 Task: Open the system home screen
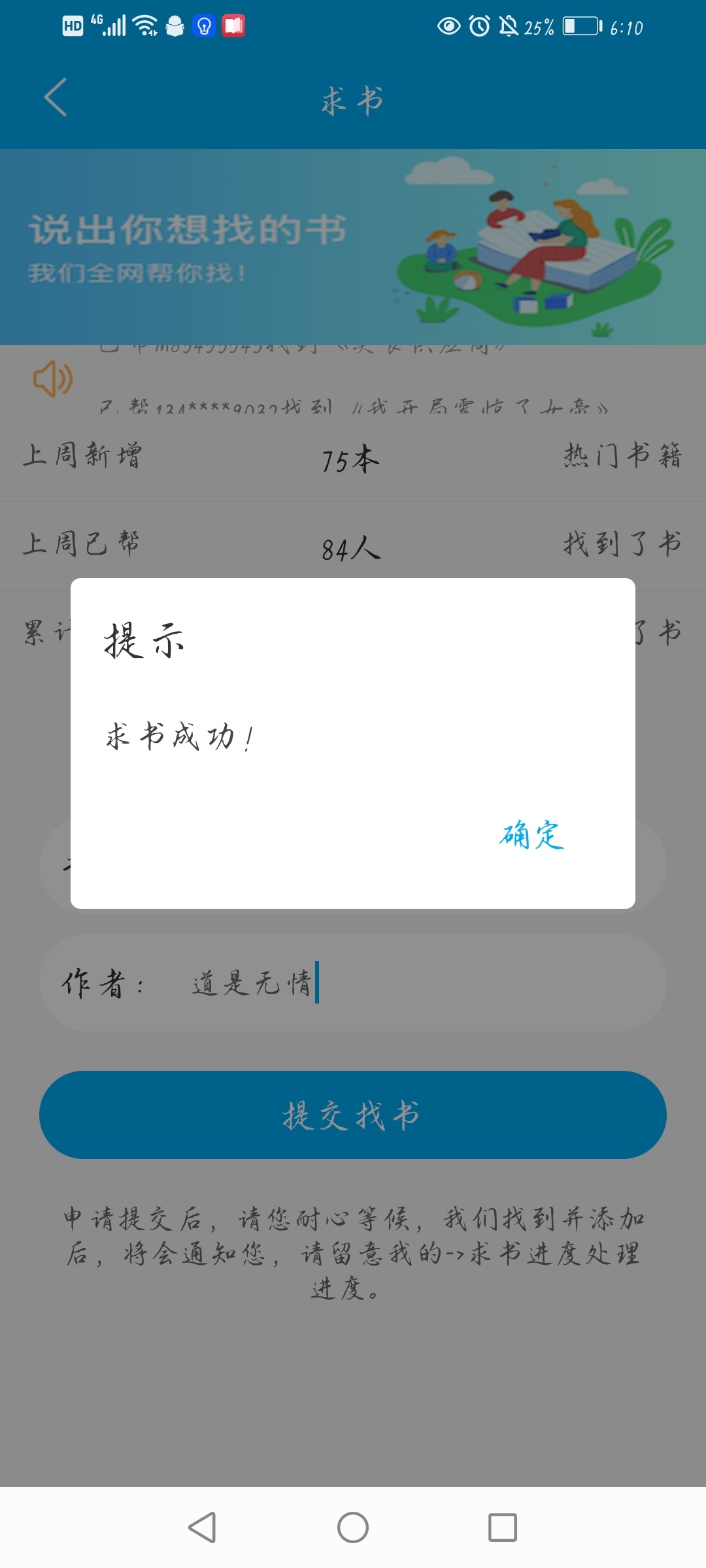pos(353,1527)
